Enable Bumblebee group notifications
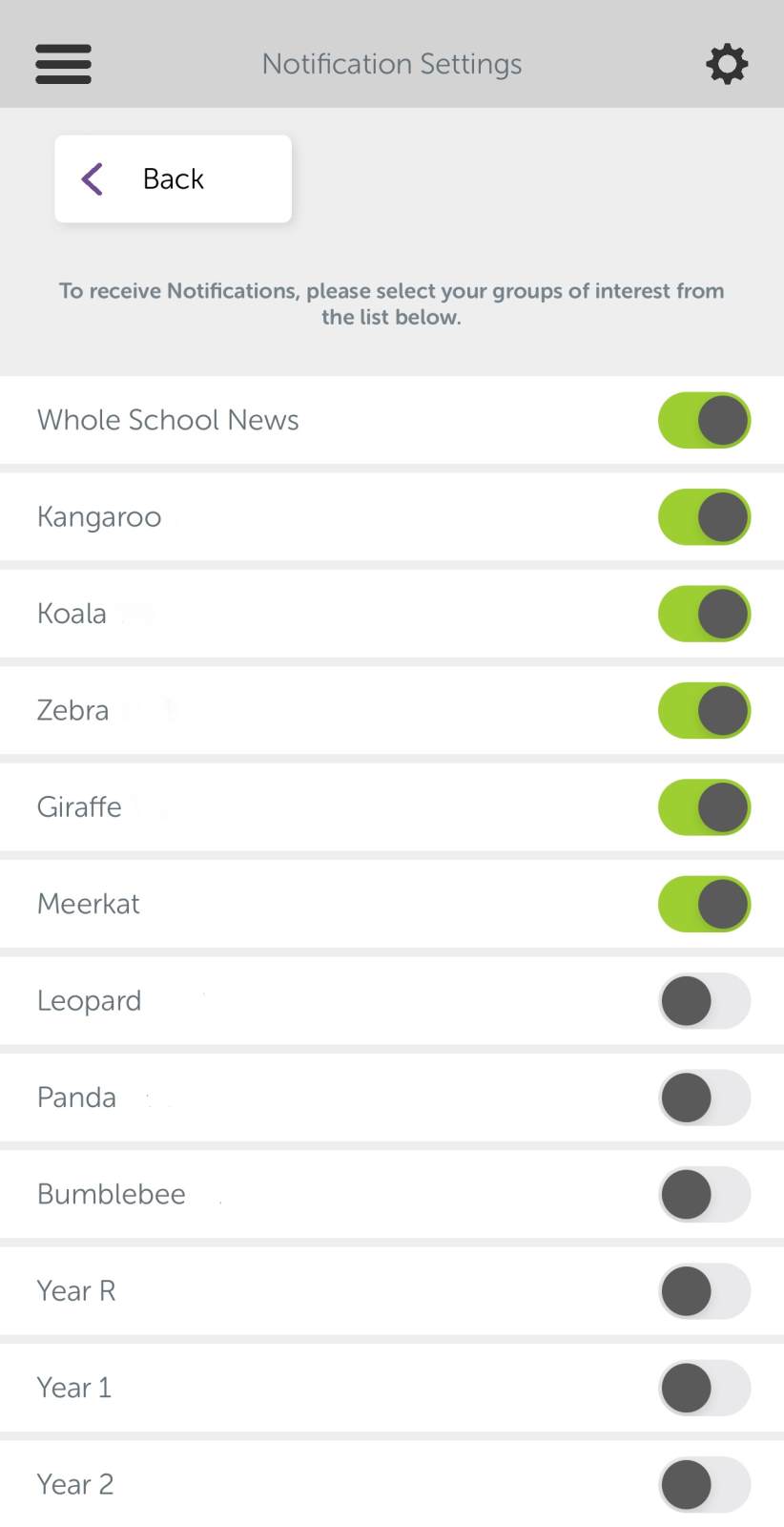784x1527 pixels. 705,1195
